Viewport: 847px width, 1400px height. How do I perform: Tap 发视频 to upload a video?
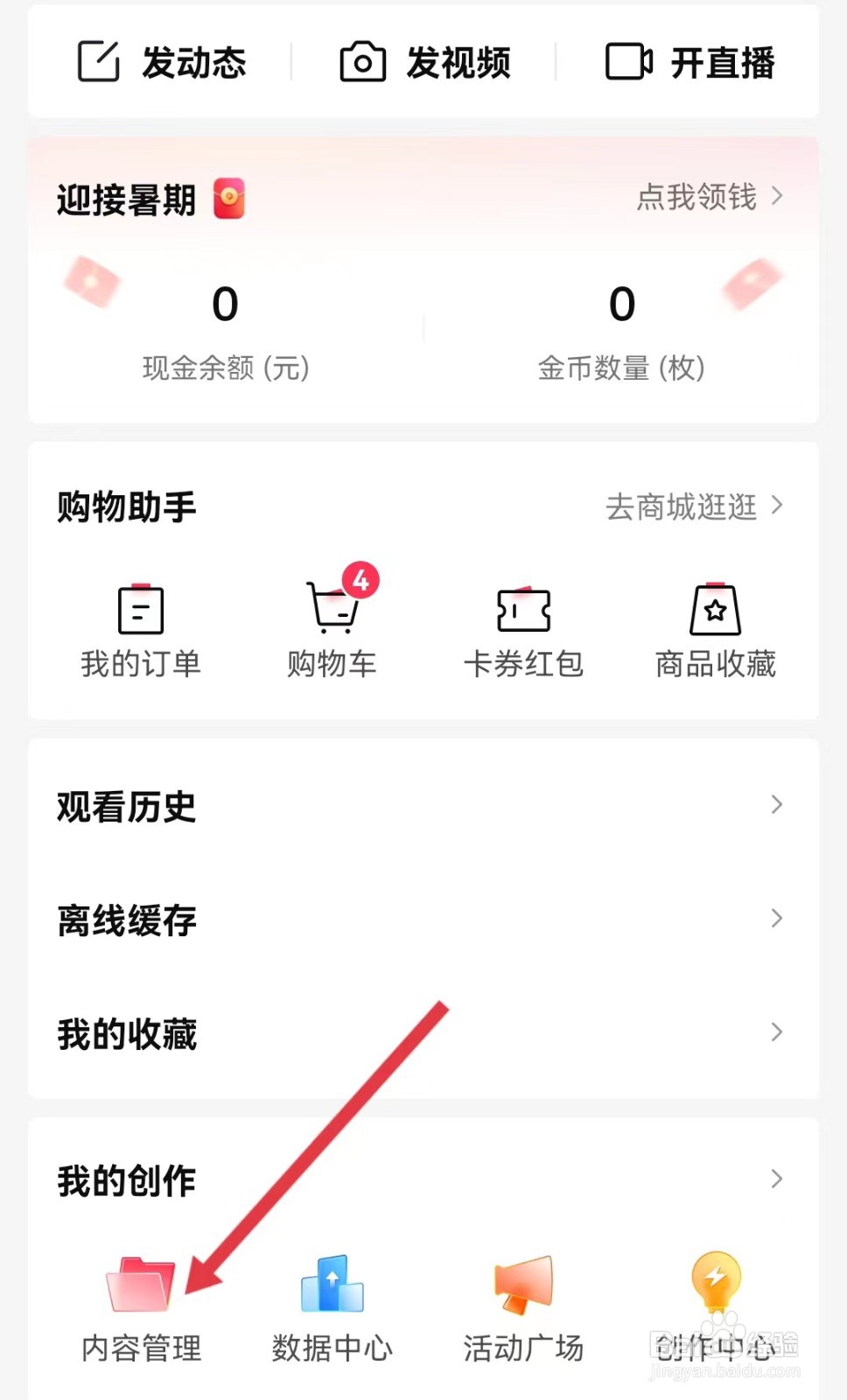click(425, 62)
